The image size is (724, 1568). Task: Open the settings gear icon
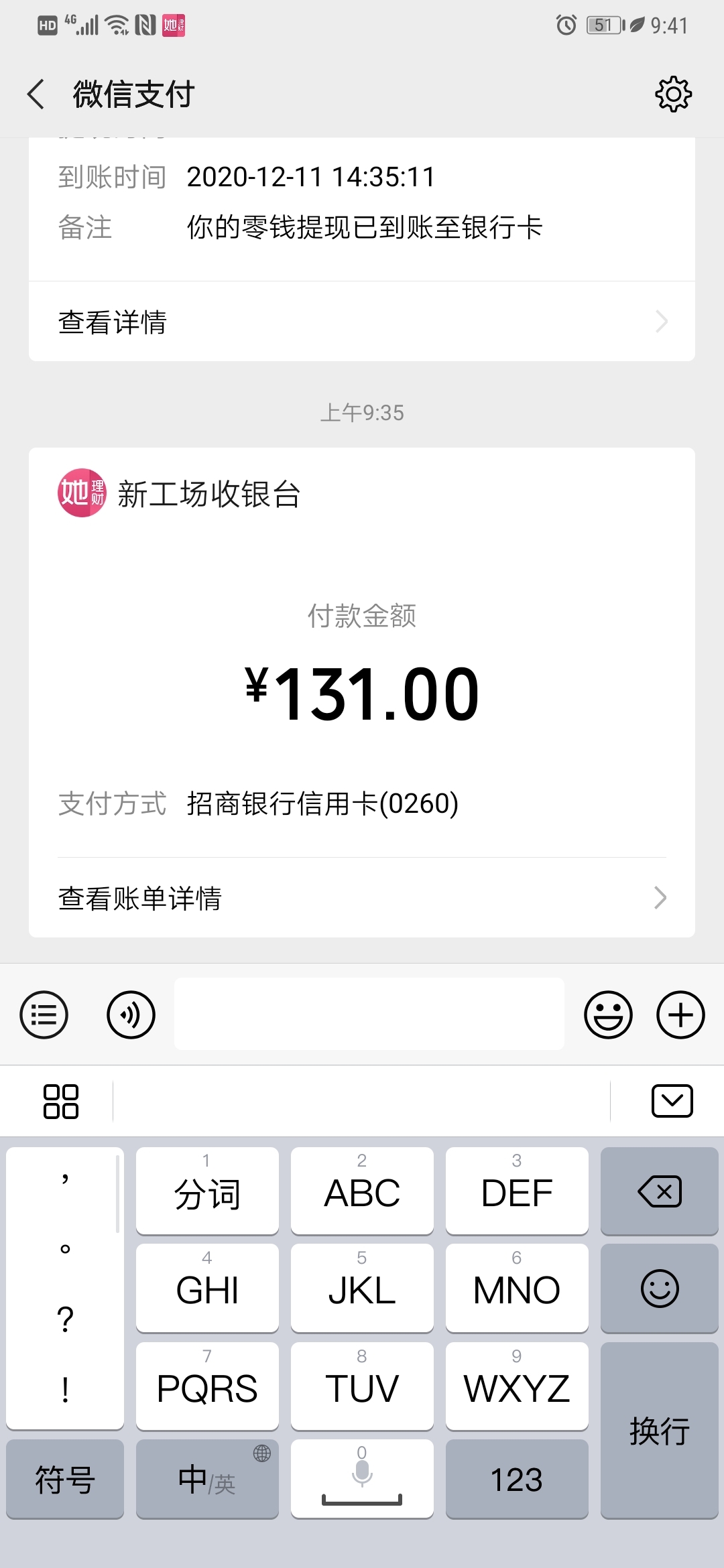[673, 94]
